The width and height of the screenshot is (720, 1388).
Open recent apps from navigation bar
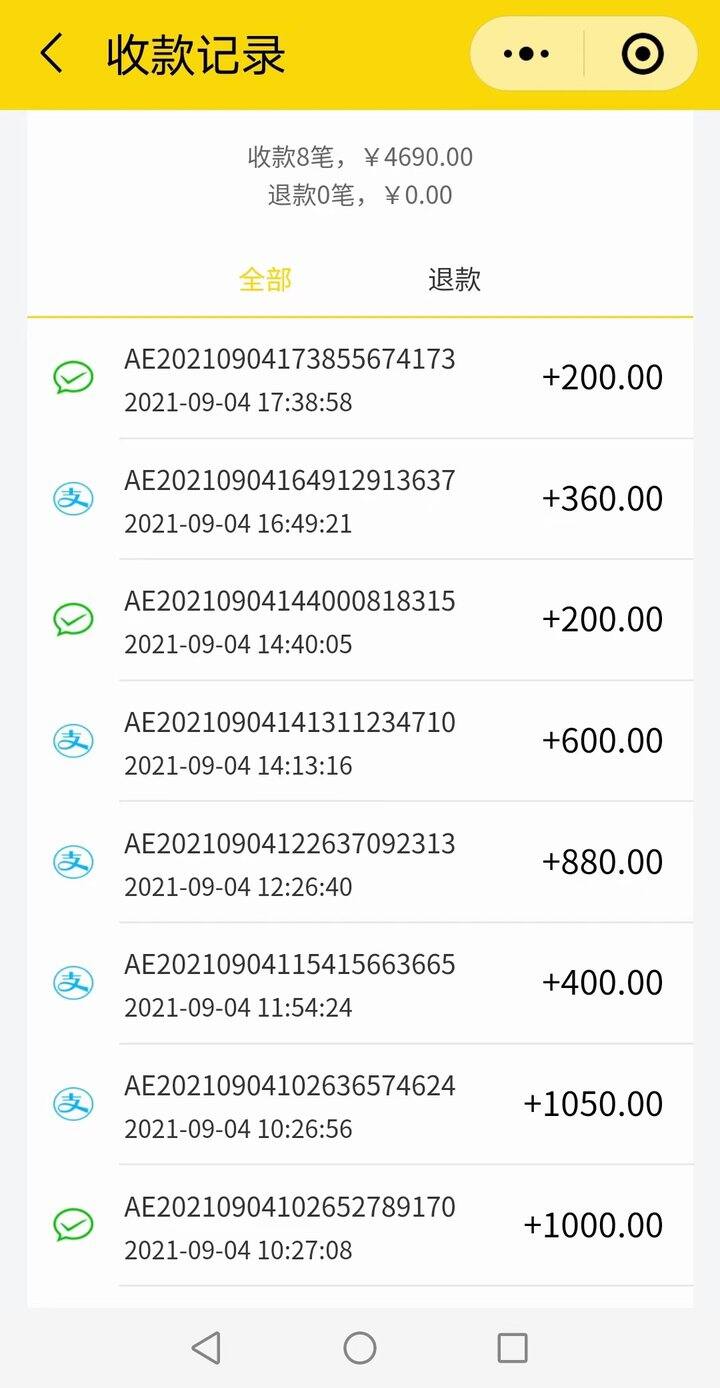point(512,1348)
